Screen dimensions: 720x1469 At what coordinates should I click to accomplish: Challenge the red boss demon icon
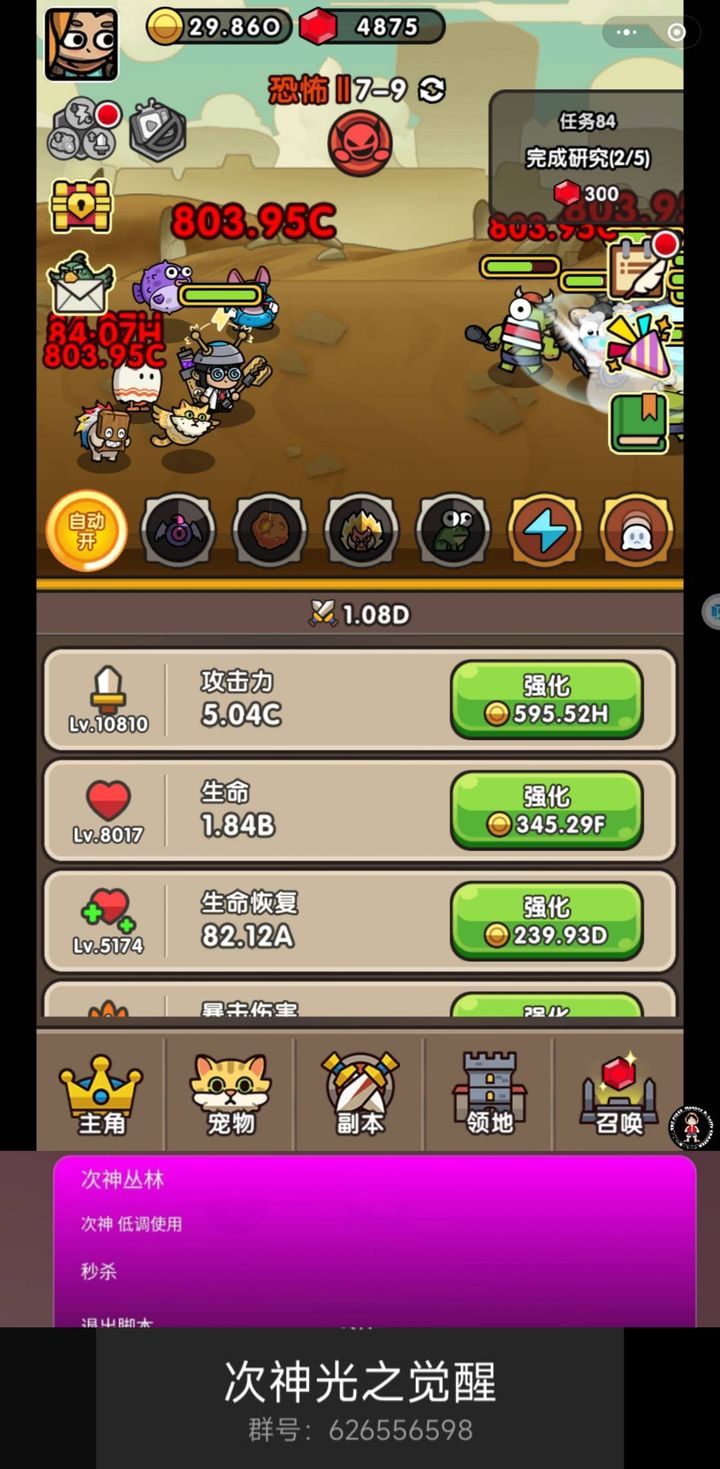(360, 142)
